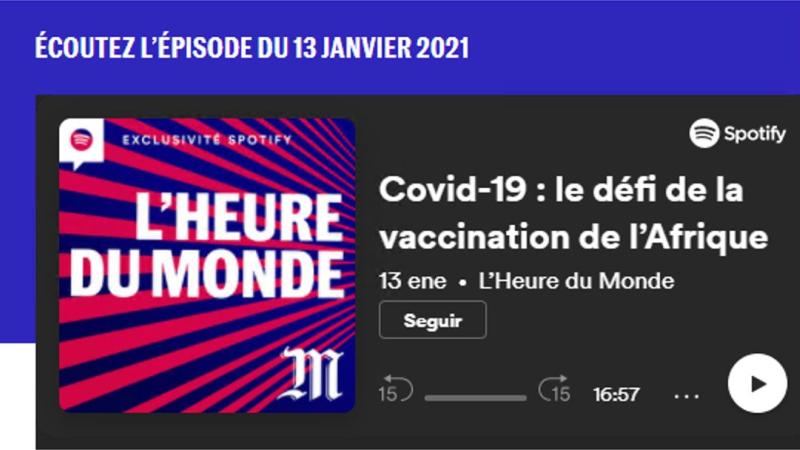Tap the Seguir button
The image size is (800, 450).
432,321
